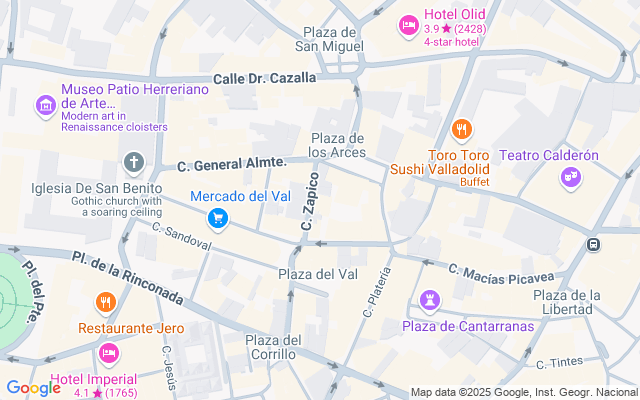This screenshot has height=400, width=640.
Task: Open Mercado del Val shopping pin
Action: point(218,217)
